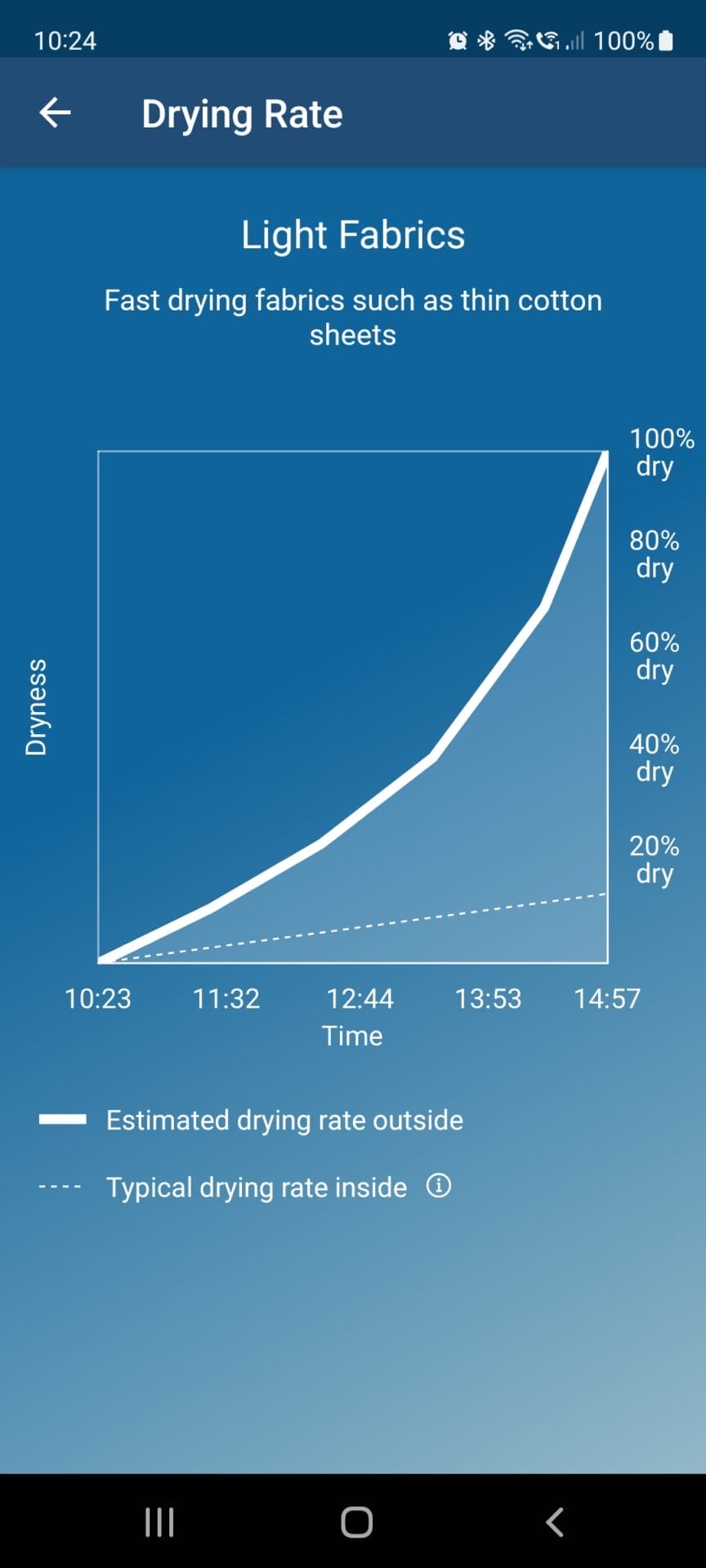
Task: Tap the alarm clock status bar icon
Action: pos(457,40)
